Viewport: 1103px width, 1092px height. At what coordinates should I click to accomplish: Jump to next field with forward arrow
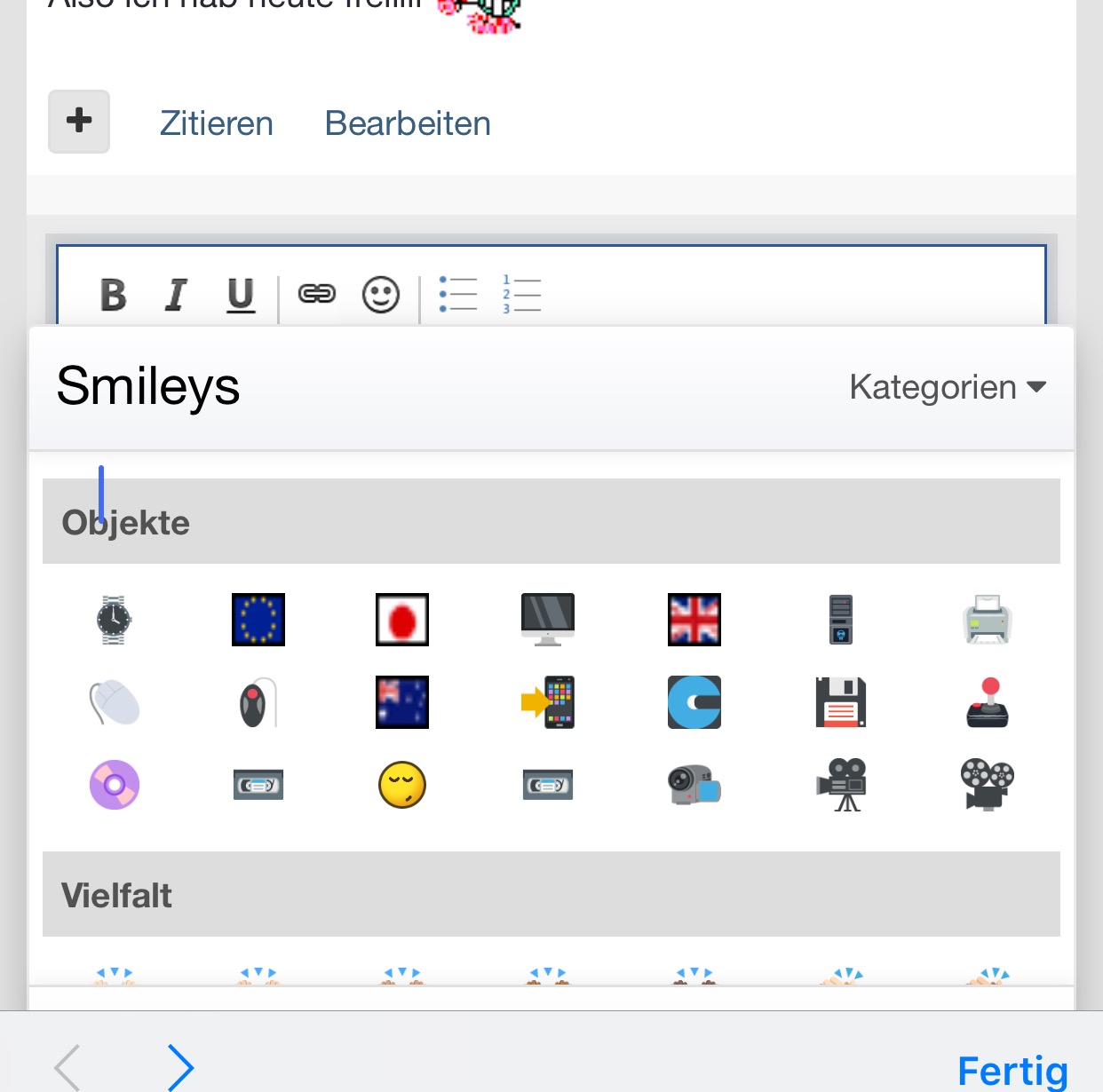[180, 1067]
